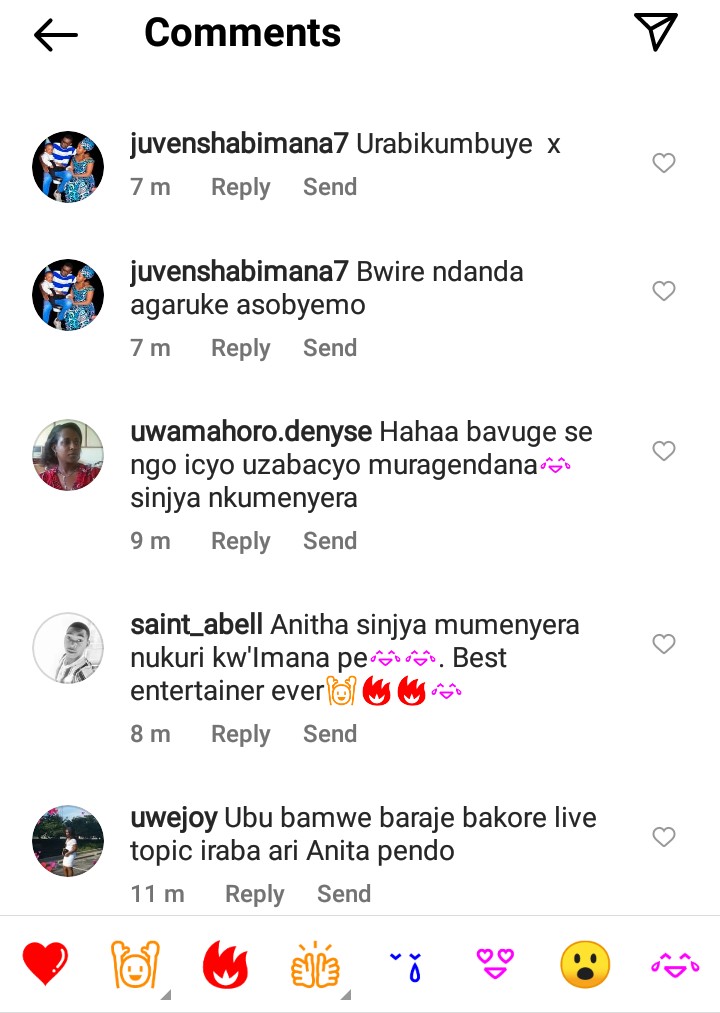Pick the clapping hands emoji
The image size is (720, 1013).
[x=316, y=966]
